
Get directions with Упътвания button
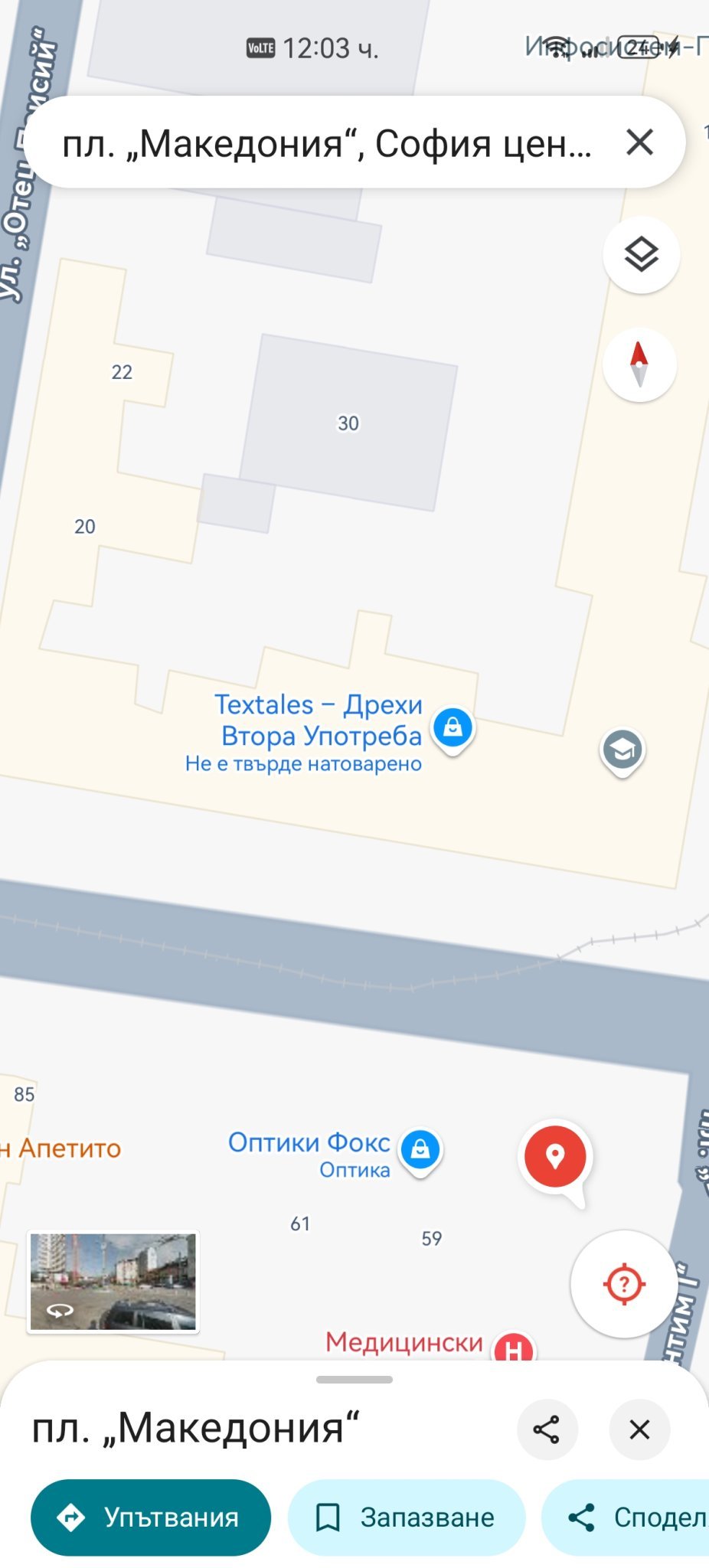151,1517
